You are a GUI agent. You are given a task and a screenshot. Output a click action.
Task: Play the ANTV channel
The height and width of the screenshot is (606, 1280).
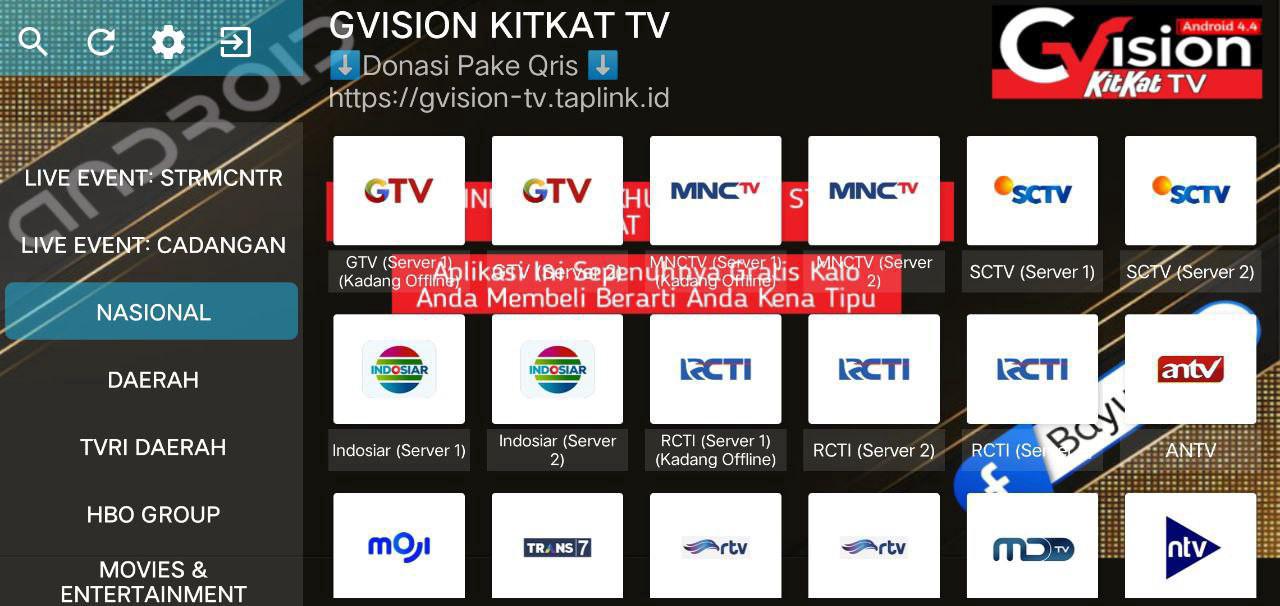(x=1190, y=369)
